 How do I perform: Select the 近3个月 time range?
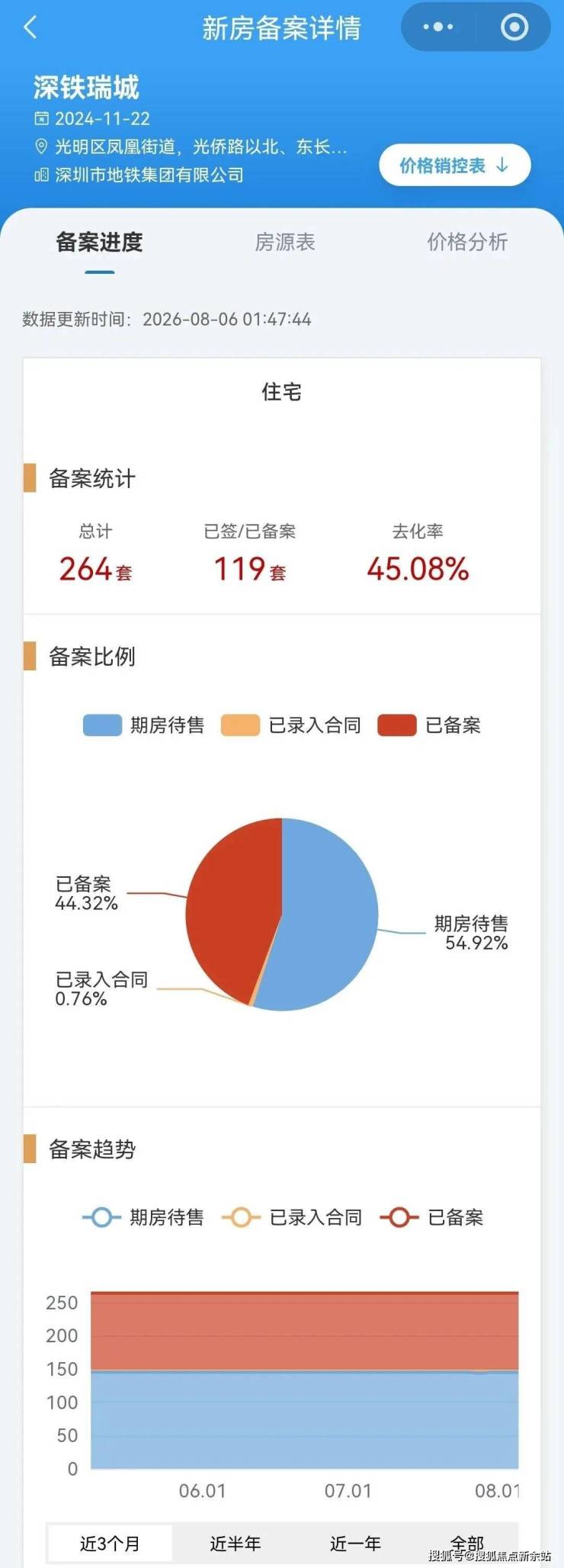tap(111, 1544)
